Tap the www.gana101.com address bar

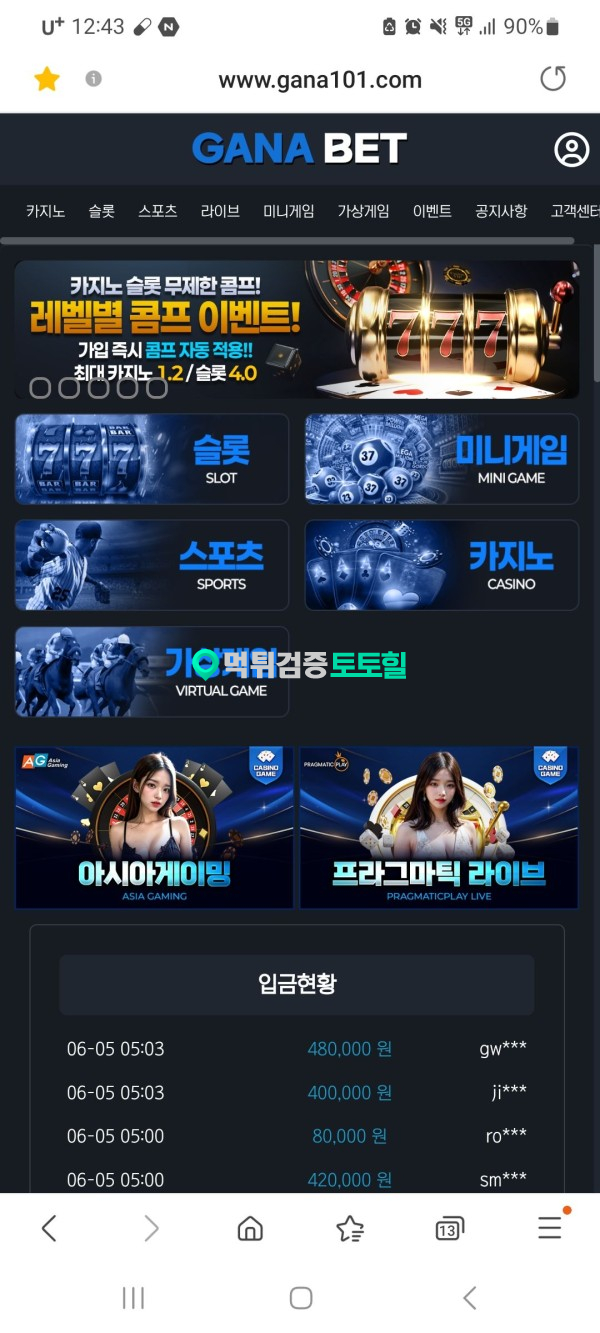click(x=320, y=80)
